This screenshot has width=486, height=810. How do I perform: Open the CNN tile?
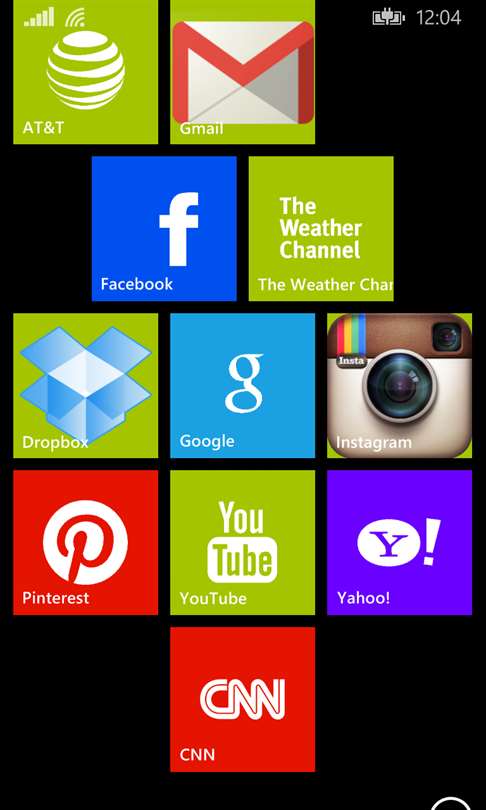pyautogui.click(x=243, y=699)
